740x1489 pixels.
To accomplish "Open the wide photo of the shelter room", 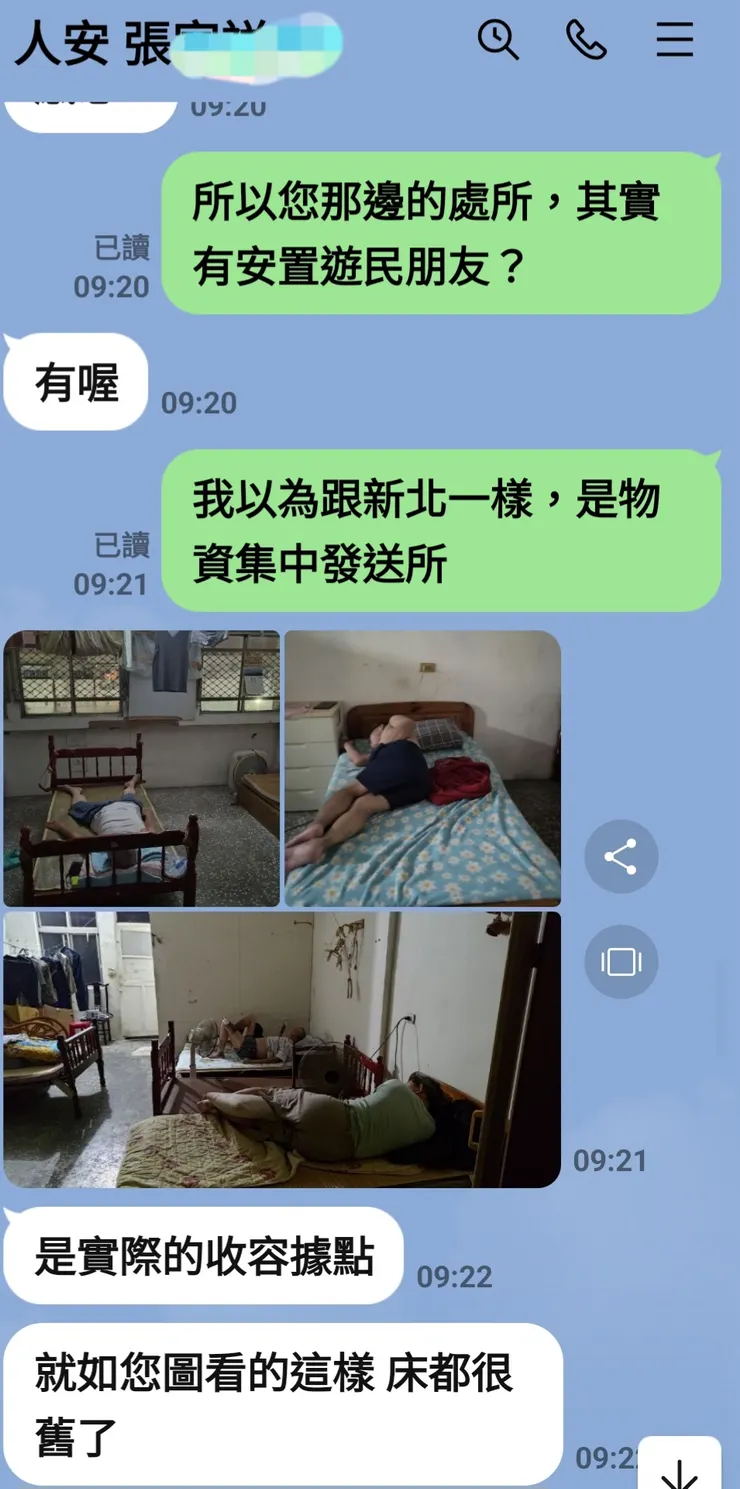I will pyautogui.click(x=280, y=1050).
